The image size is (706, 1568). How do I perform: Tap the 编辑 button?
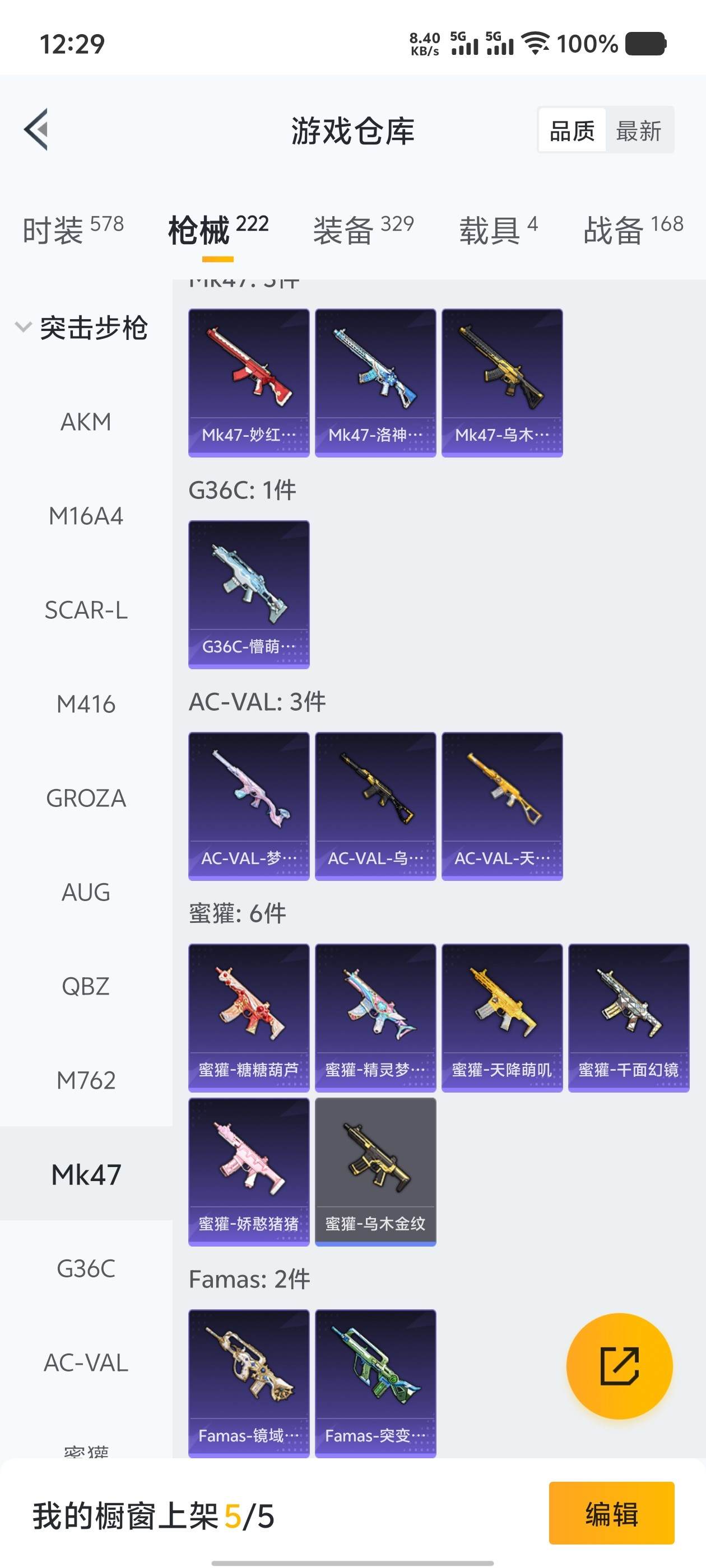pyautogui.click(x=611, y=1513)
